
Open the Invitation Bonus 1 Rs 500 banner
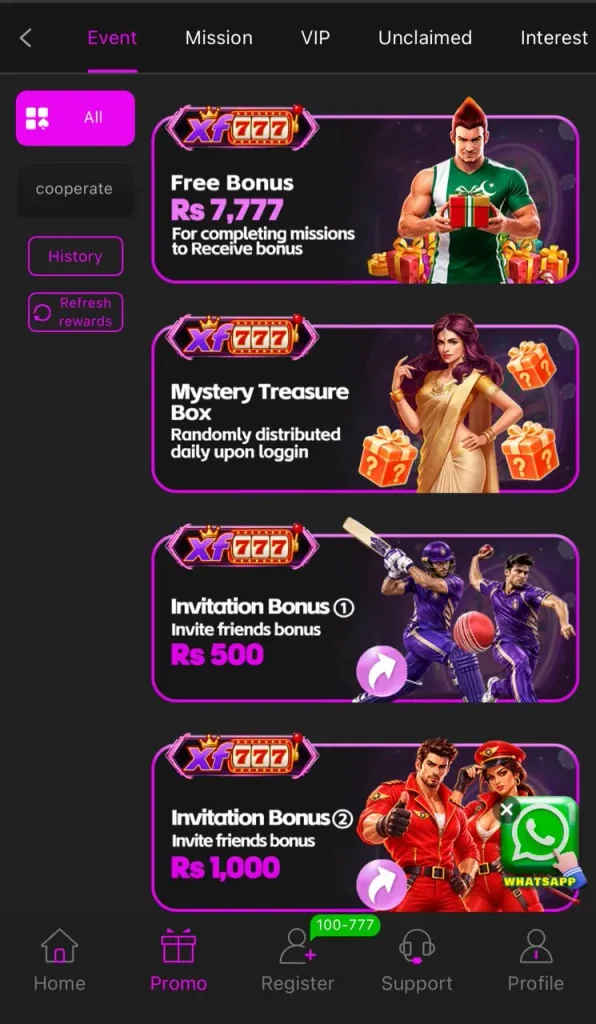click(365, 614)
